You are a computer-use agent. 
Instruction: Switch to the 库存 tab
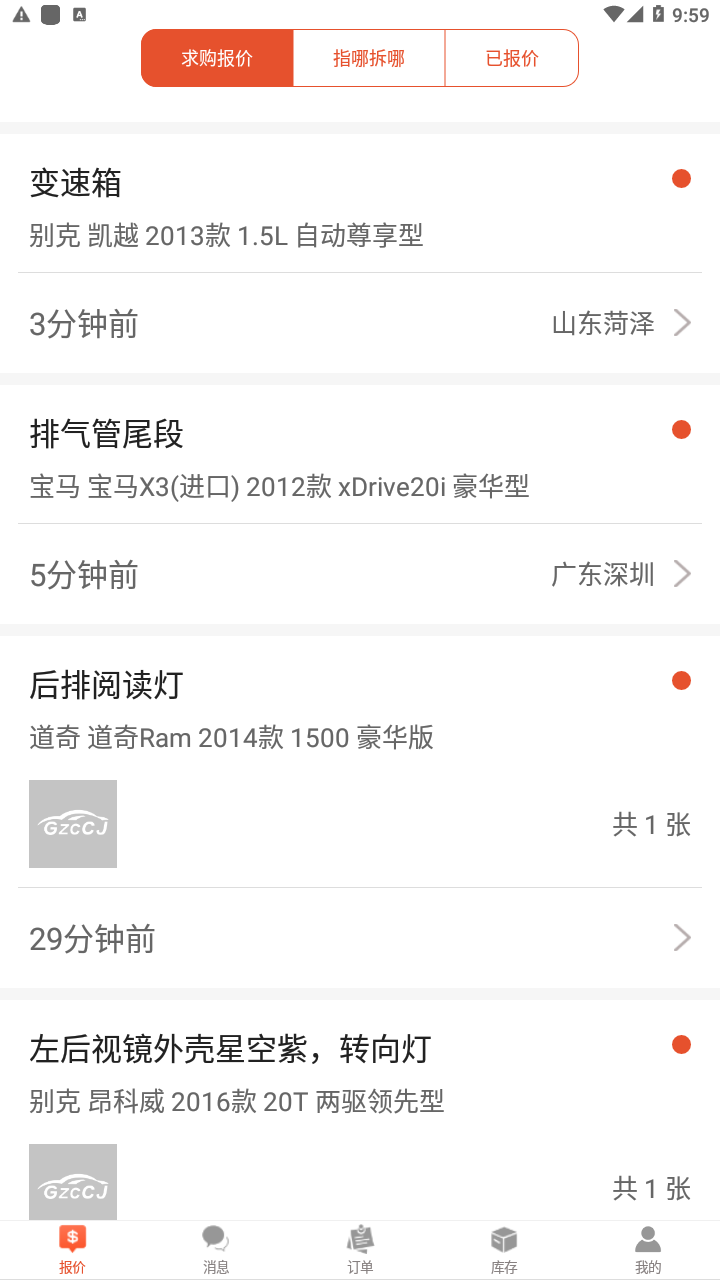(x=504, y=1250)
